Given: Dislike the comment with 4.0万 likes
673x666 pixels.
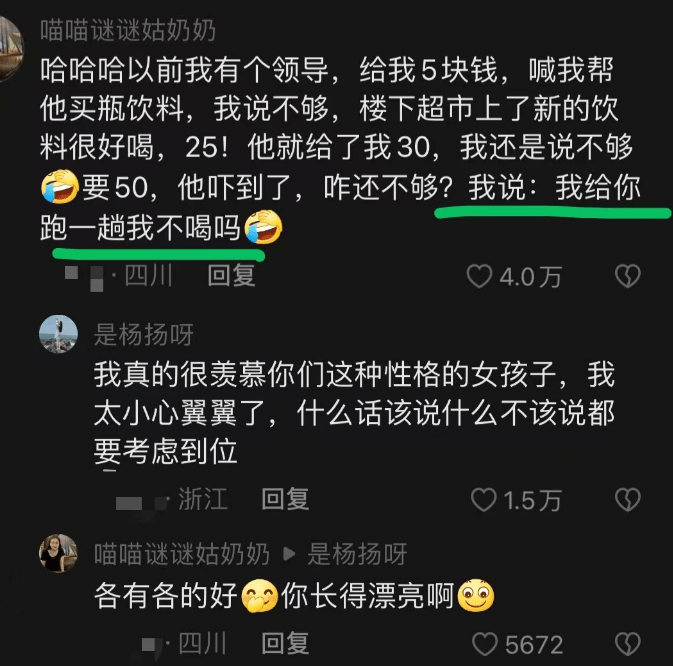Looking at the screenshot, I should tap(627, 276).
